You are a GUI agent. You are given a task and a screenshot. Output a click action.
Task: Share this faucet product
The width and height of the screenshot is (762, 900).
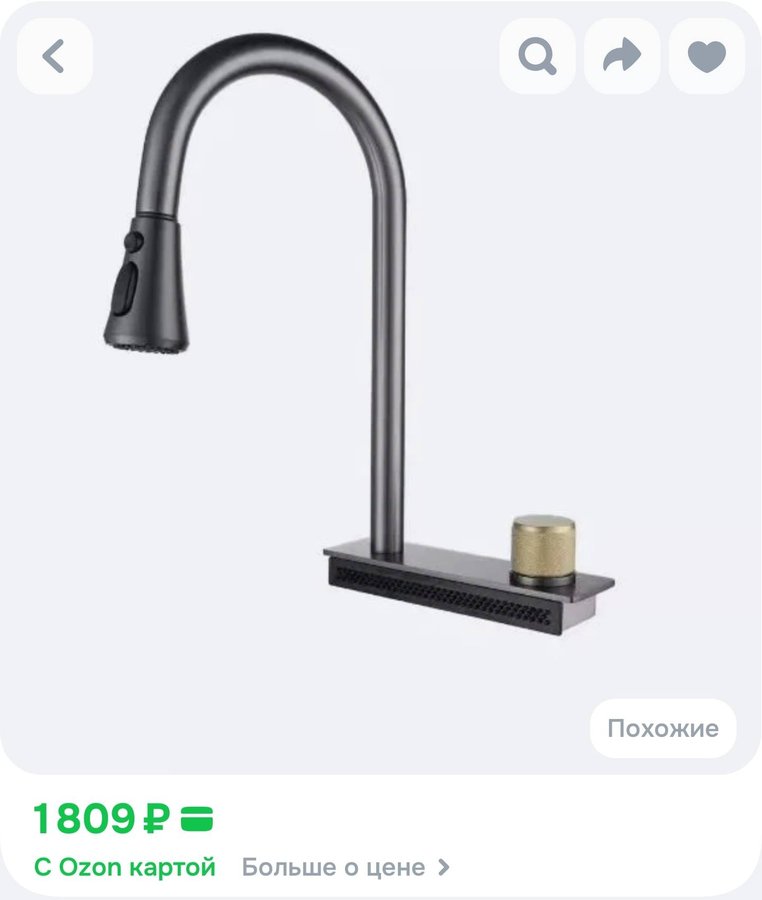621,57
